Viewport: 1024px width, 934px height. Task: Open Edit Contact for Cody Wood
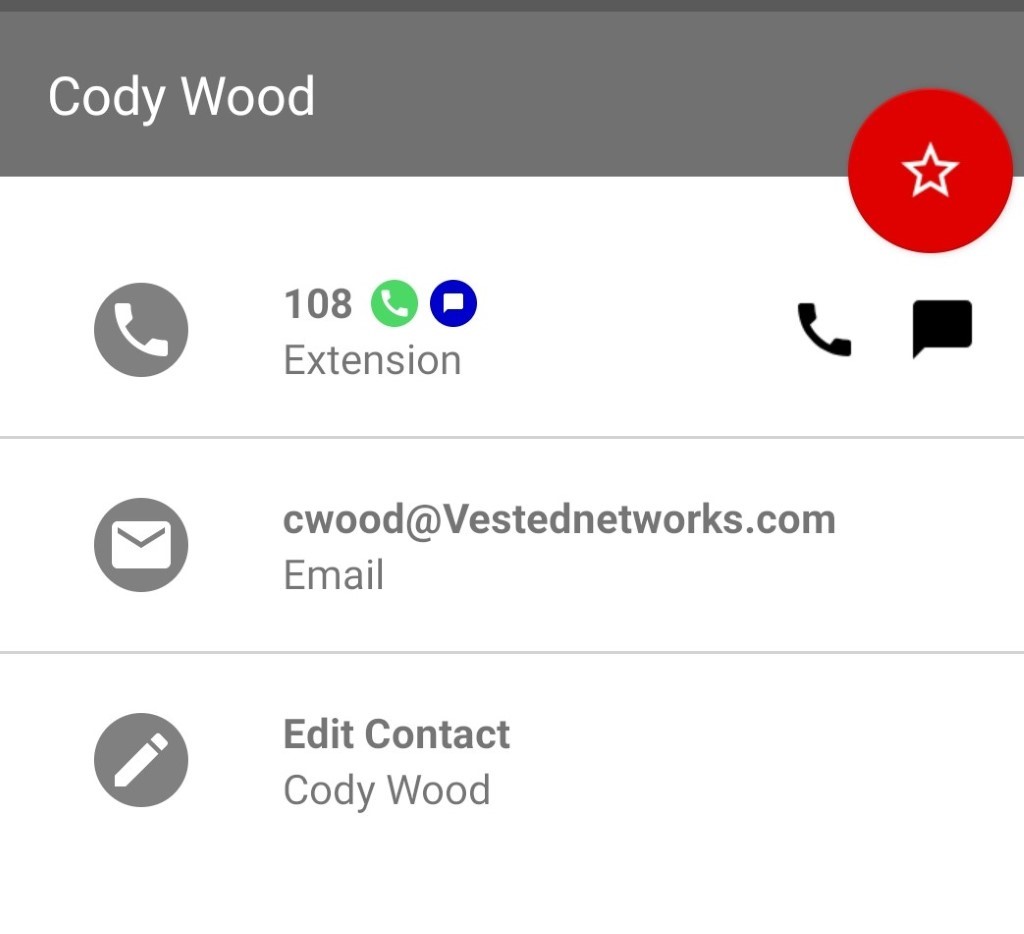click(397, 760)
